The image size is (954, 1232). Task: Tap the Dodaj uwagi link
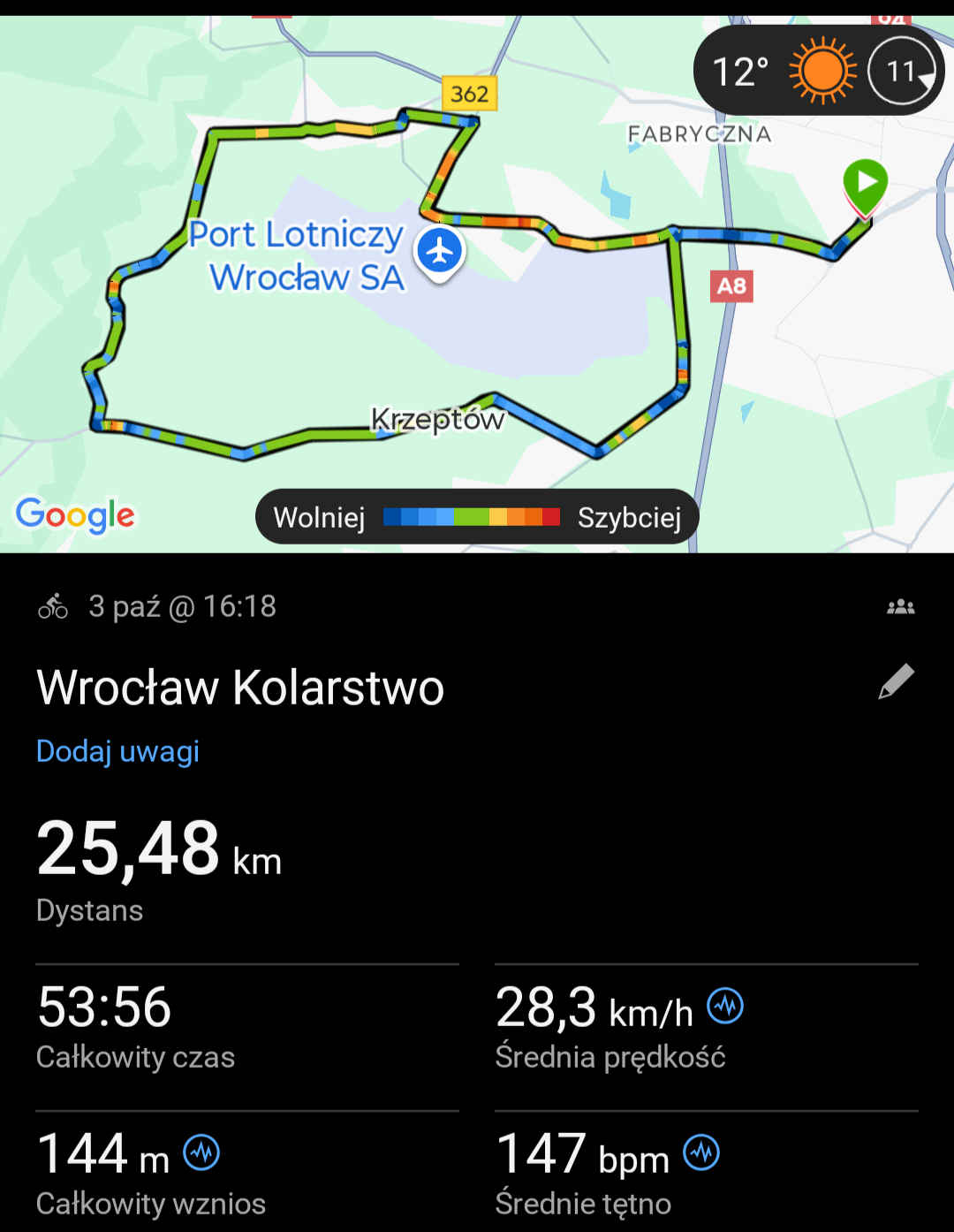117,751
